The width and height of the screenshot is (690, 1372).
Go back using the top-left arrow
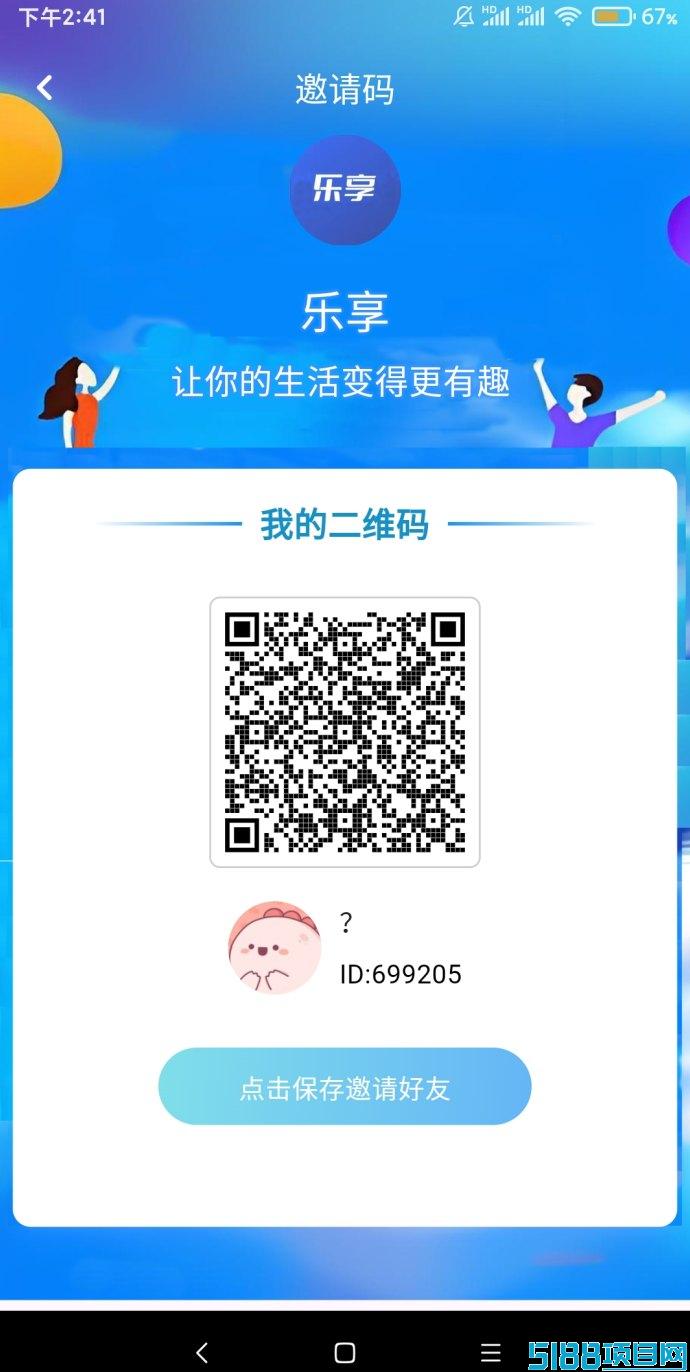tap(45, 88)
